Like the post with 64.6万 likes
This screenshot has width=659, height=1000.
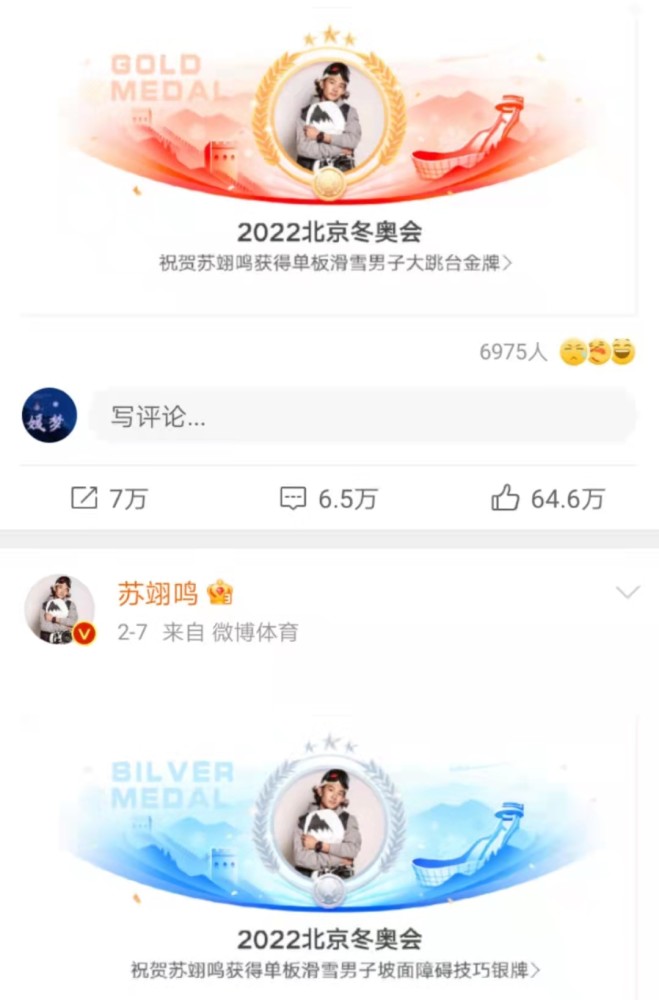click(548, 499)
